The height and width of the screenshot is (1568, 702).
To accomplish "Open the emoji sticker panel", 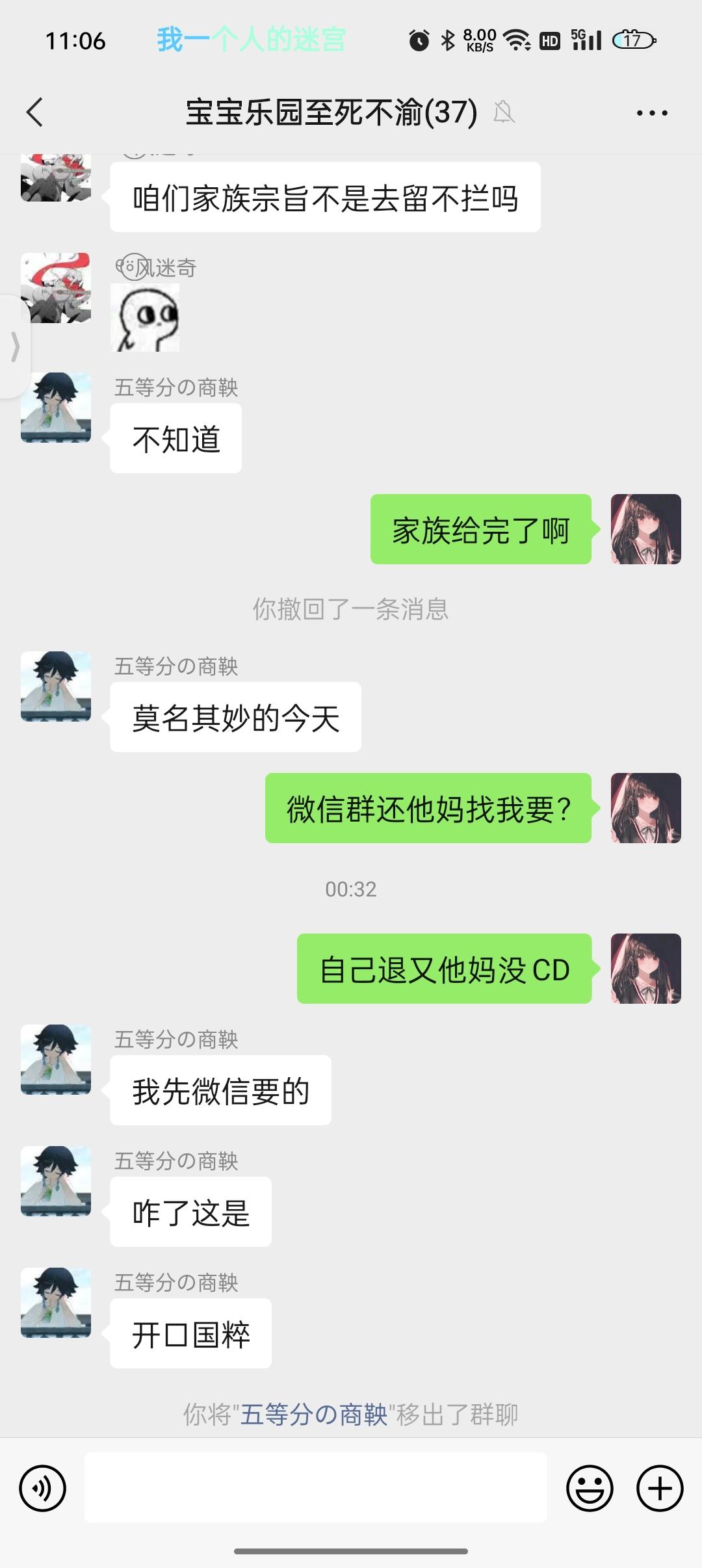I will point(590,1488).
